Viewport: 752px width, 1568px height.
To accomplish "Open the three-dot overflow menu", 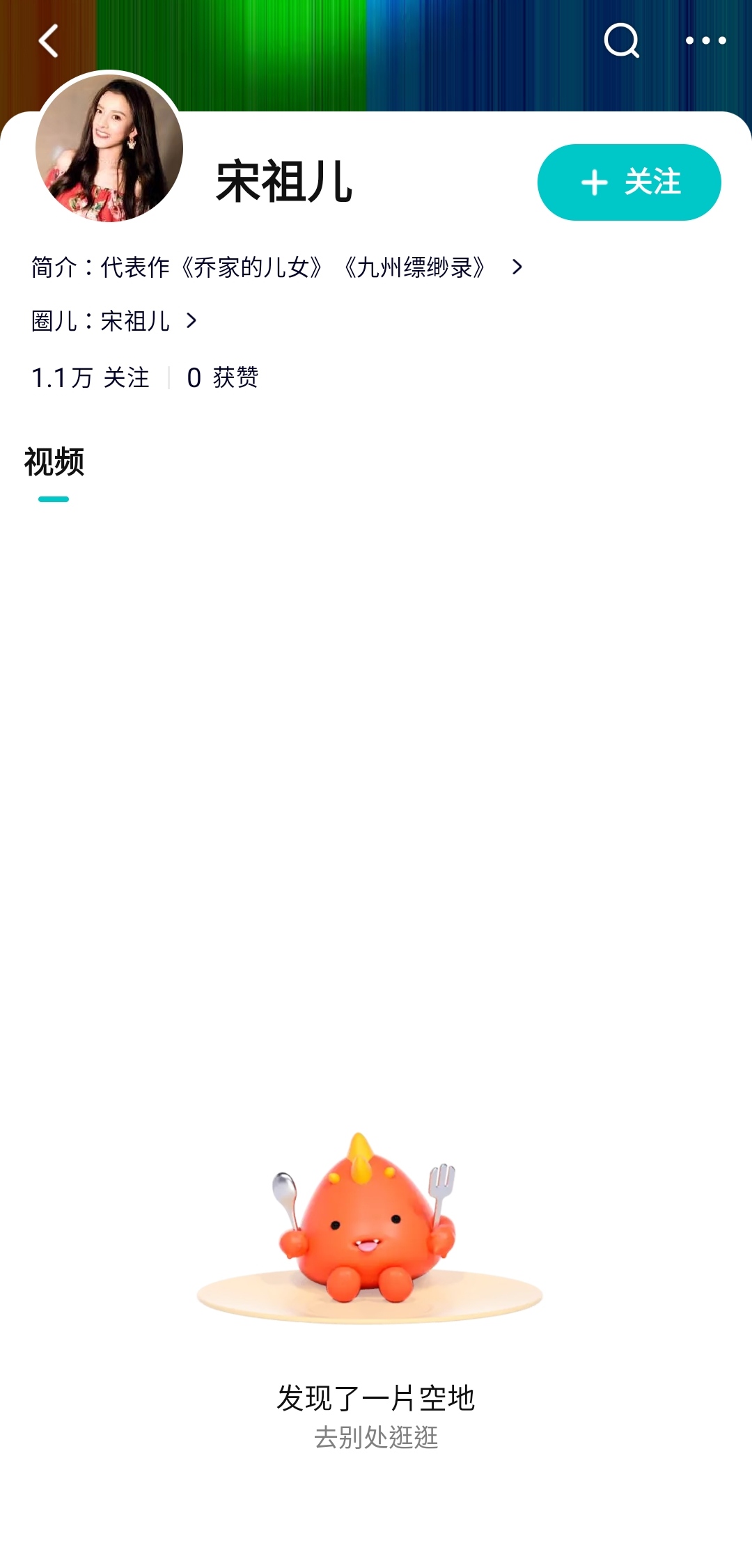I will [705, 40].
